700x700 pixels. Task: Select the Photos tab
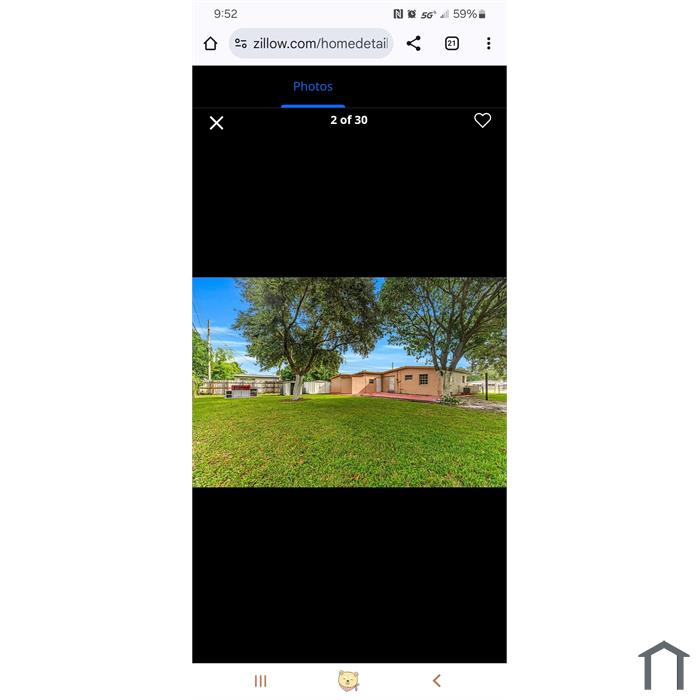click(313, 87)
